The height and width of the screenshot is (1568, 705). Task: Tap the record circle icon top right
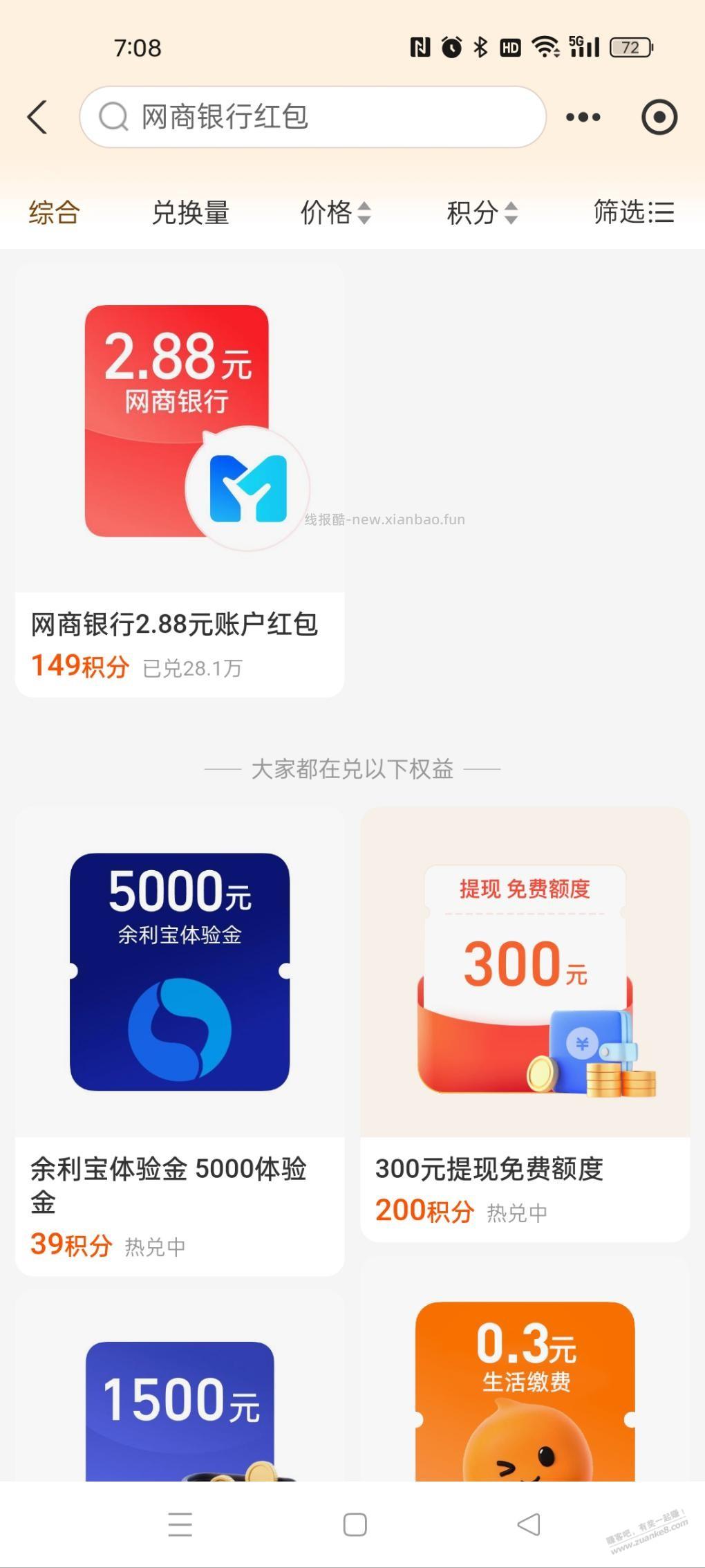coord(658,116)
